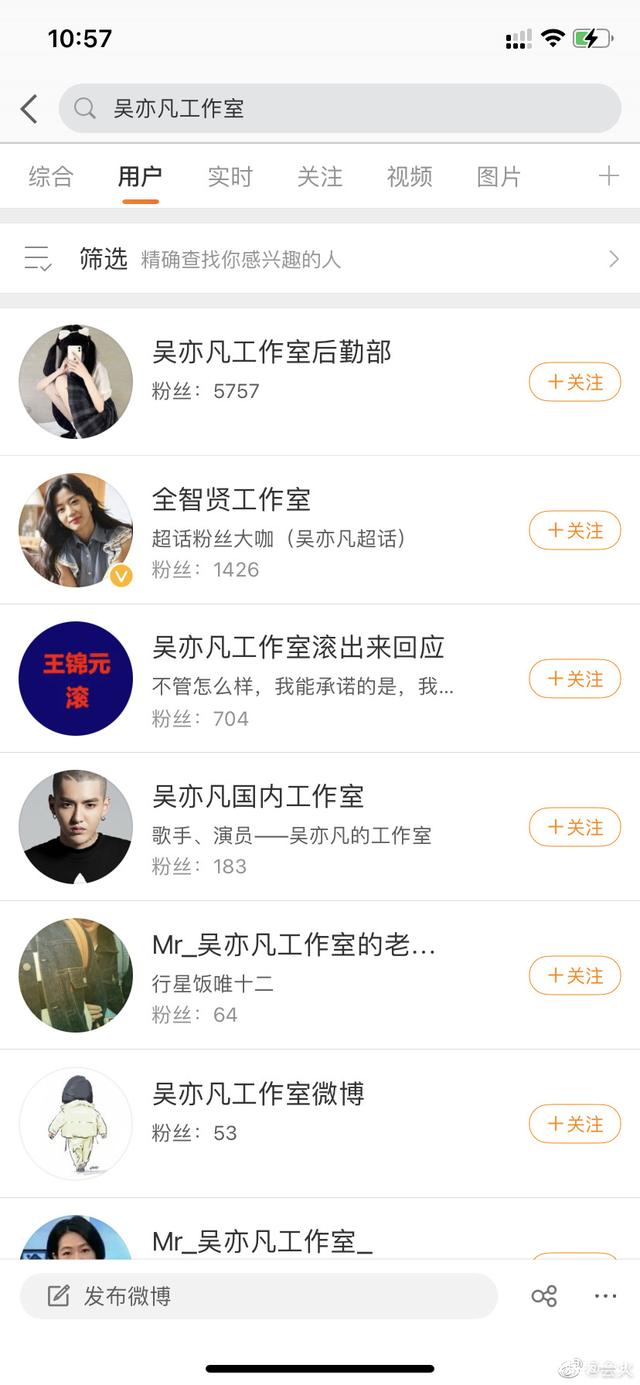Image resolution: width=640 pixels, height=1385 pixels.
Task: Follow 吴亦凡工作室后勤部
Action: click(575, 382)
